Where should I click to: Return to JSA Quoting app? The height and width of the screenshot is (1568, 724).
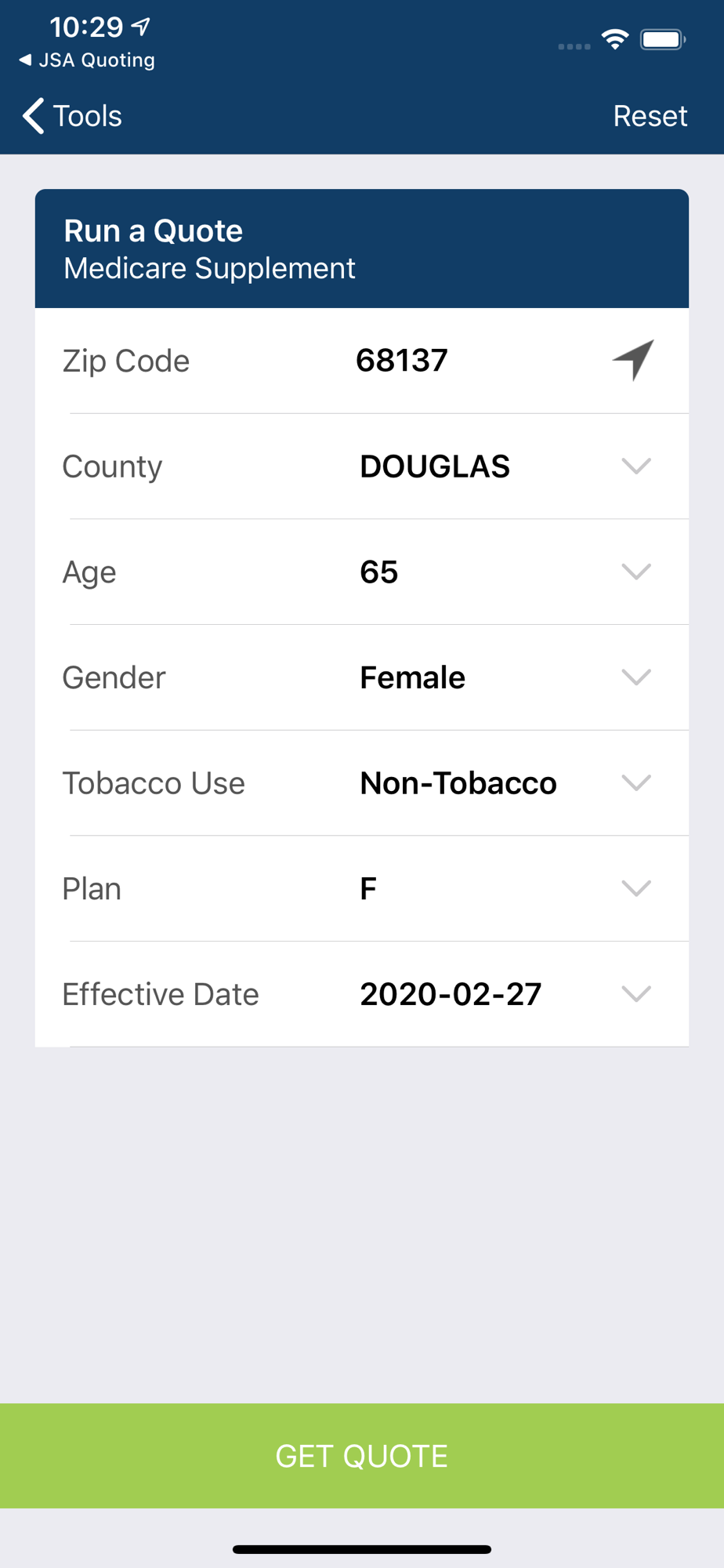87,60
